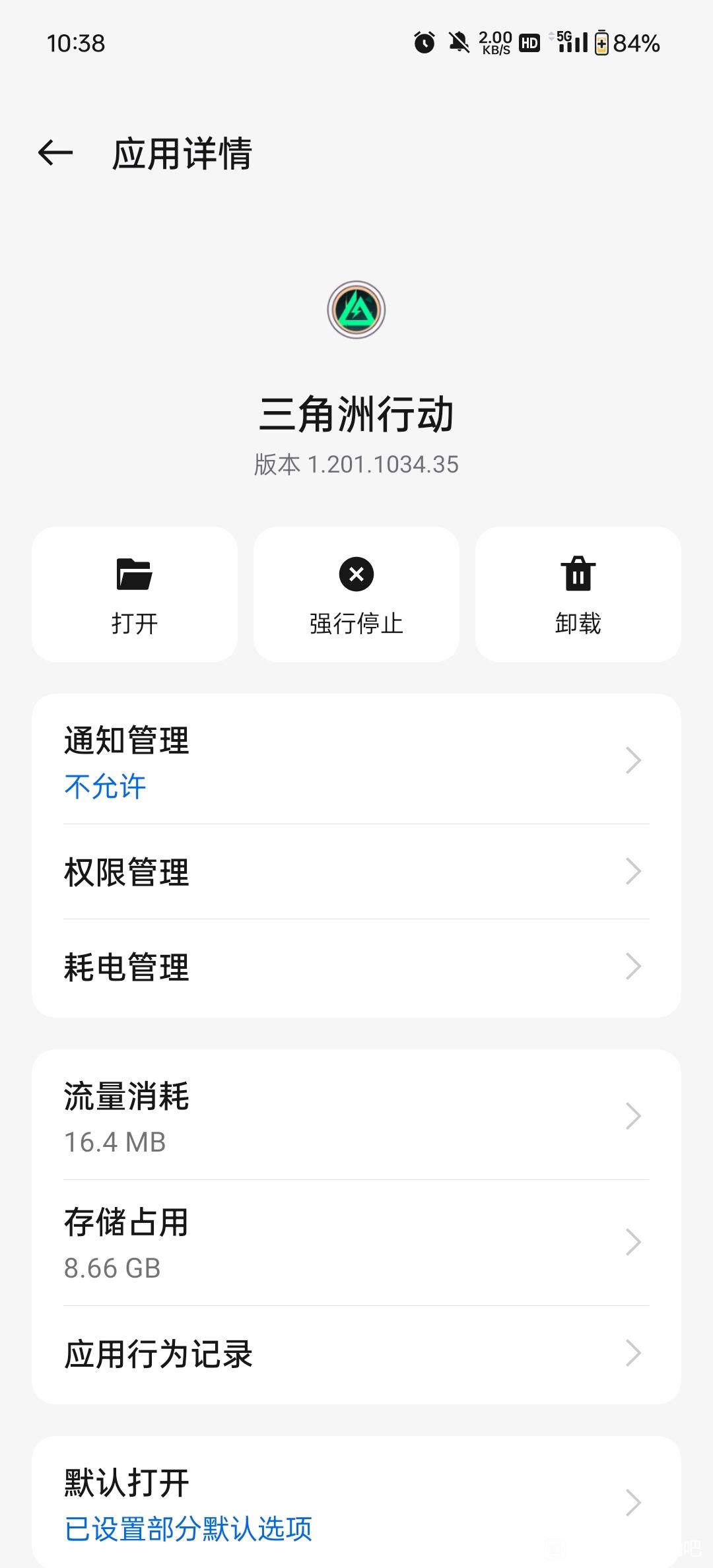Go back from 应用详情 page
Viewport: 713px width, 1568px height.
(55, 153)
